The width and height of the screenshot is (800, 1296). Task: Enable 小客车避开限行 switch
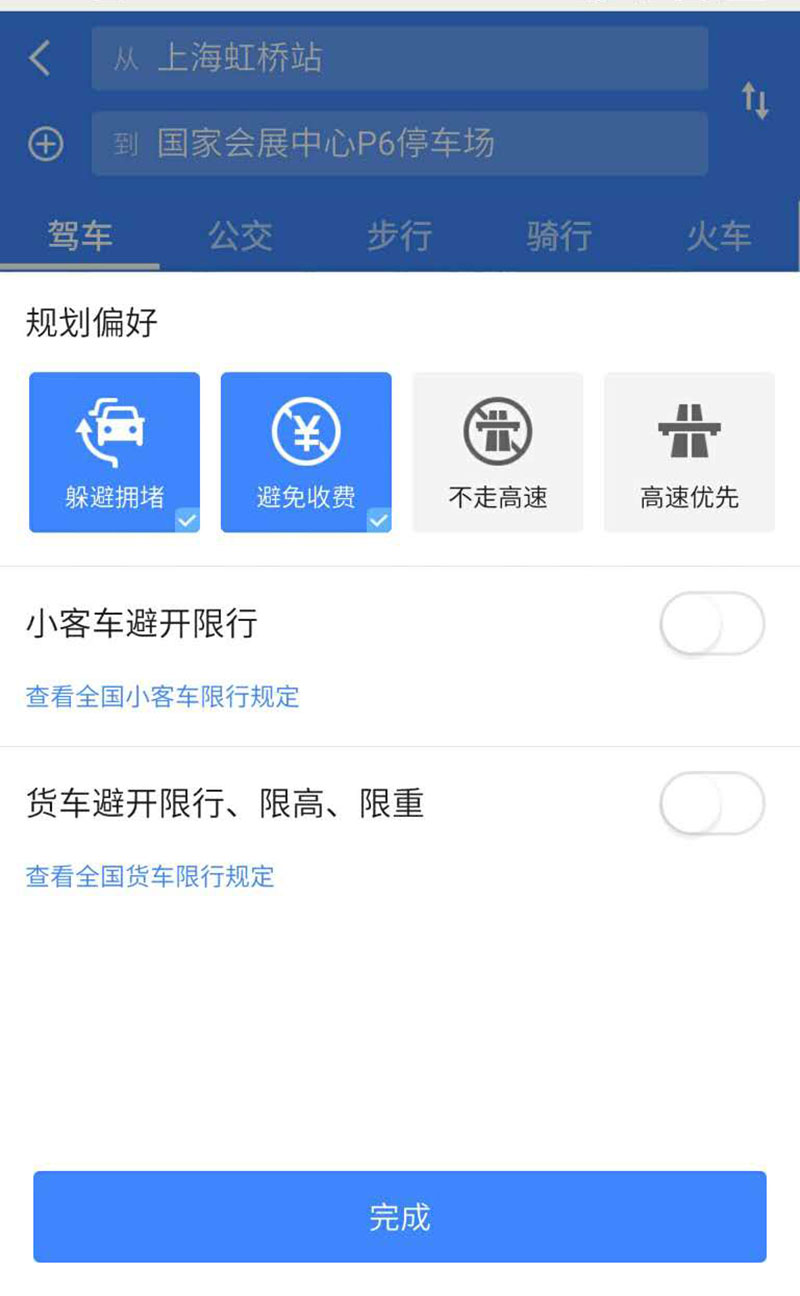pos(712,624)
